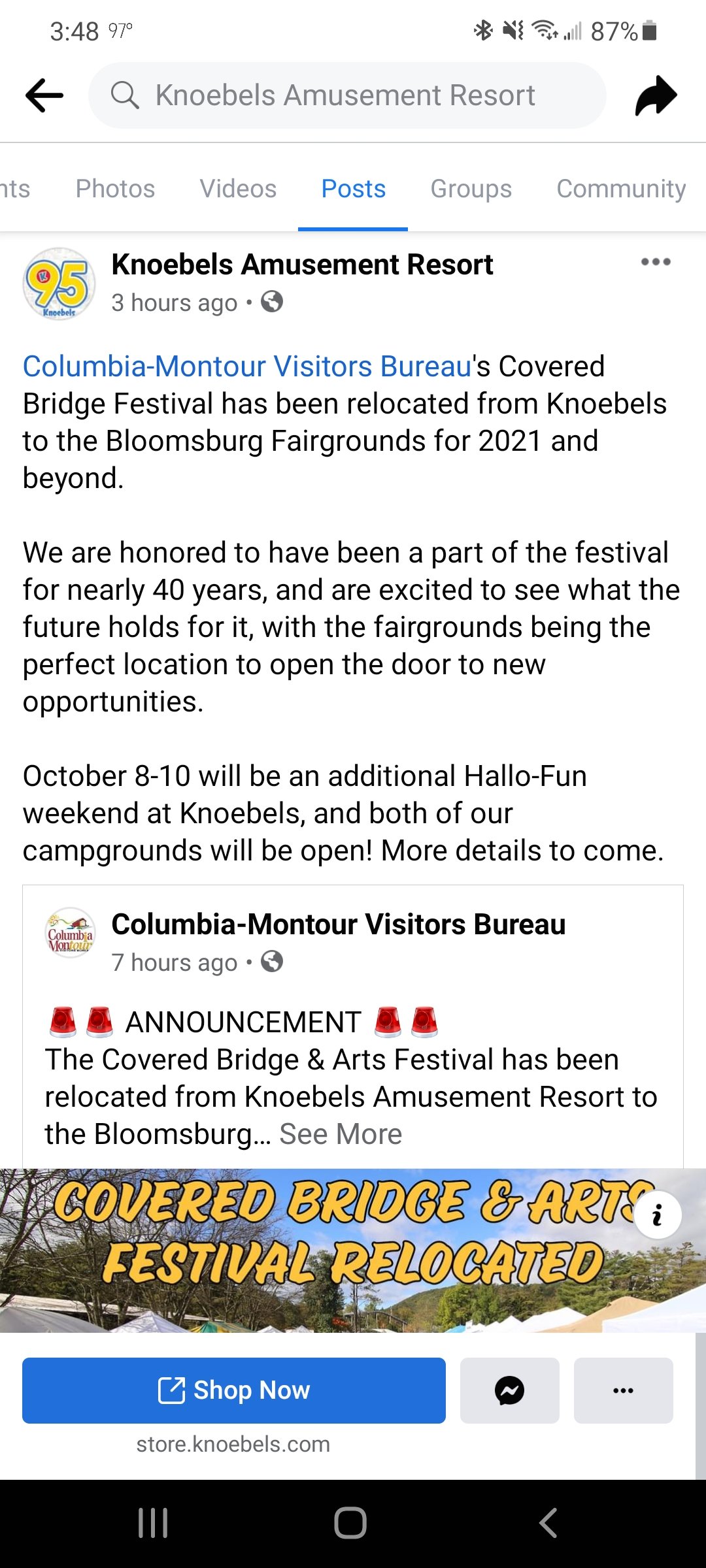This screenshot has width=706, height=1568.
Task: Open the Community tab
Action: click(x=621, y=189)
